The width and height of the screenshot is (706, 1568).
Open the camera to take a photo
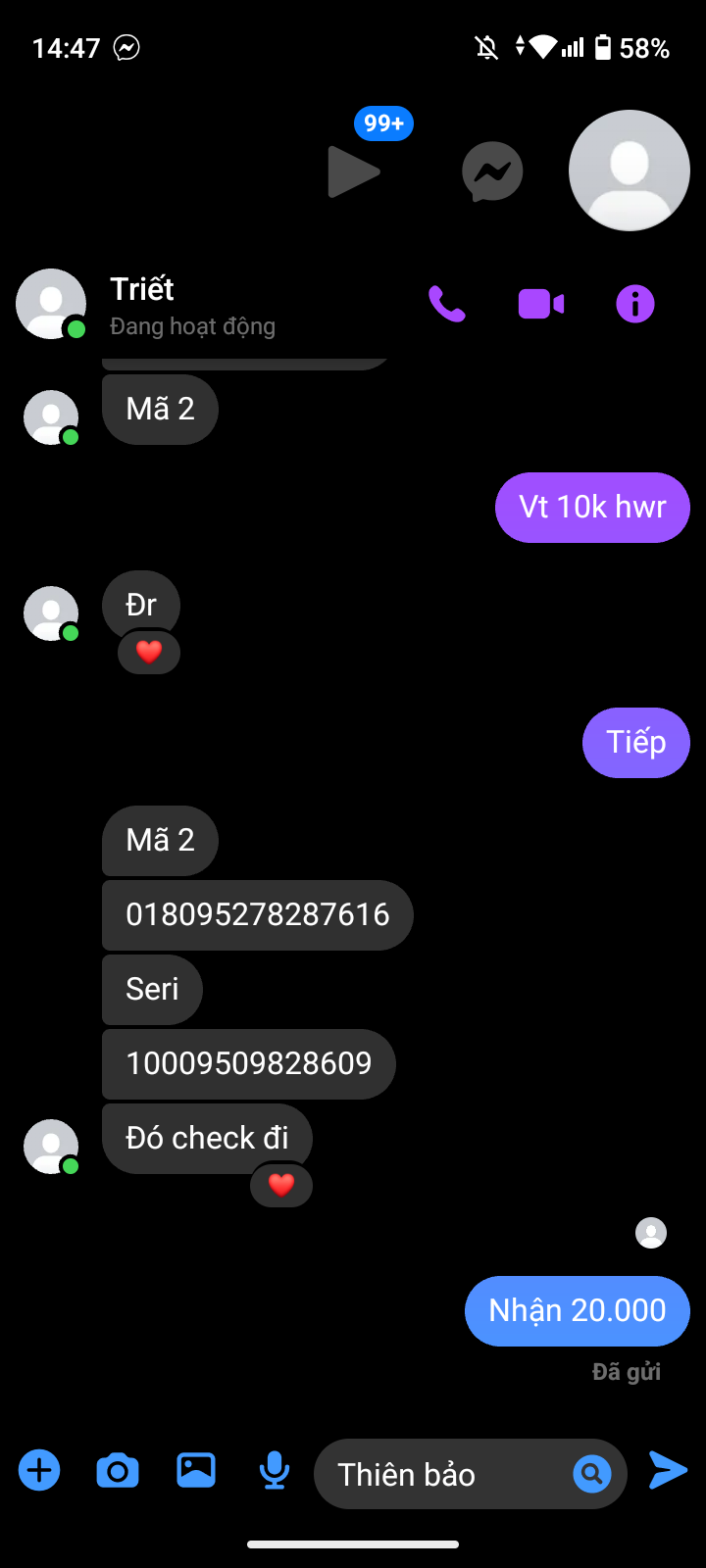point(118,1471)
